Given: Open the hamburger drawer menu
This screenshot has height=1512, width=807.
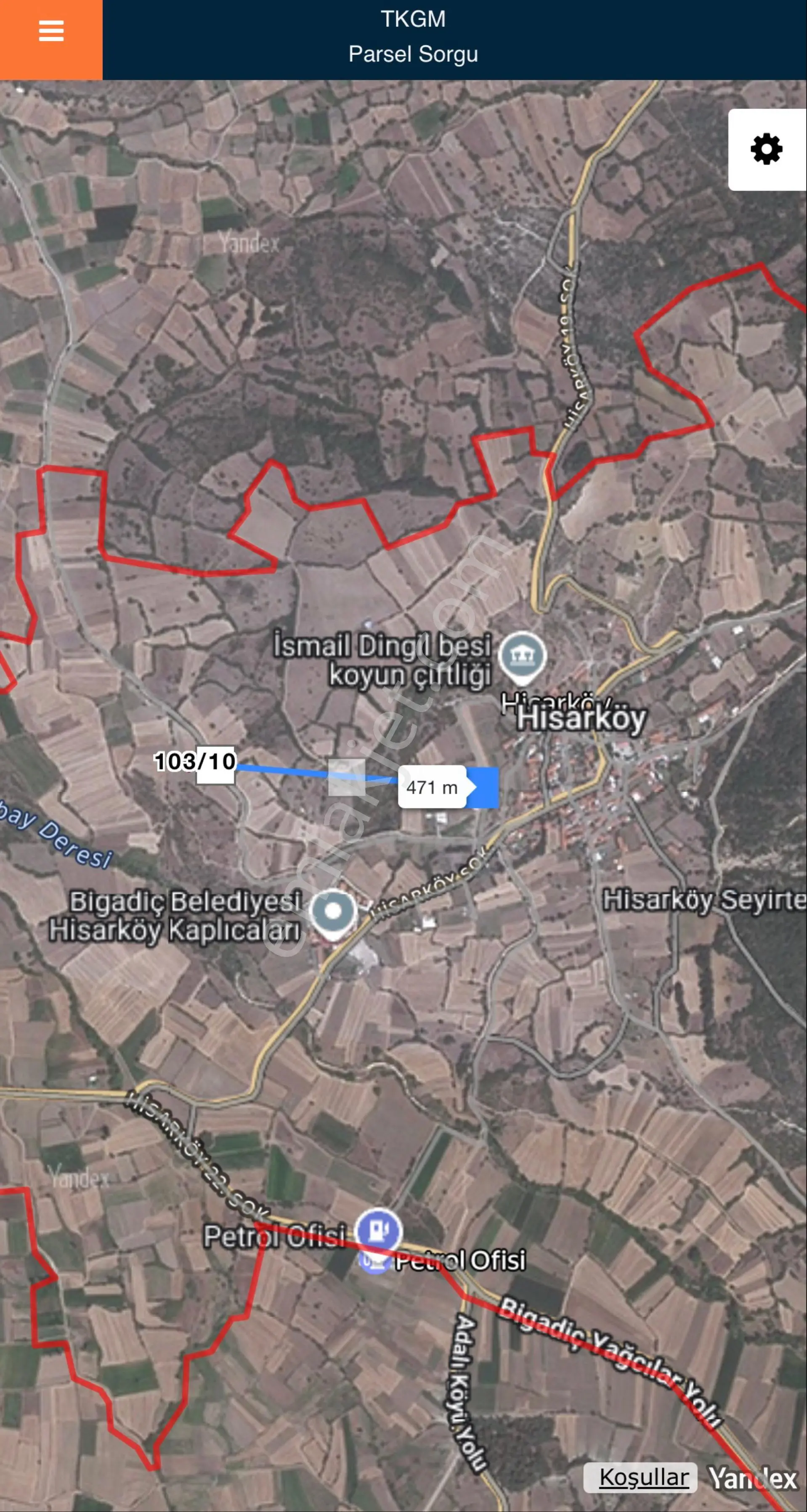Looking at the screenshot, I should 51,31.
